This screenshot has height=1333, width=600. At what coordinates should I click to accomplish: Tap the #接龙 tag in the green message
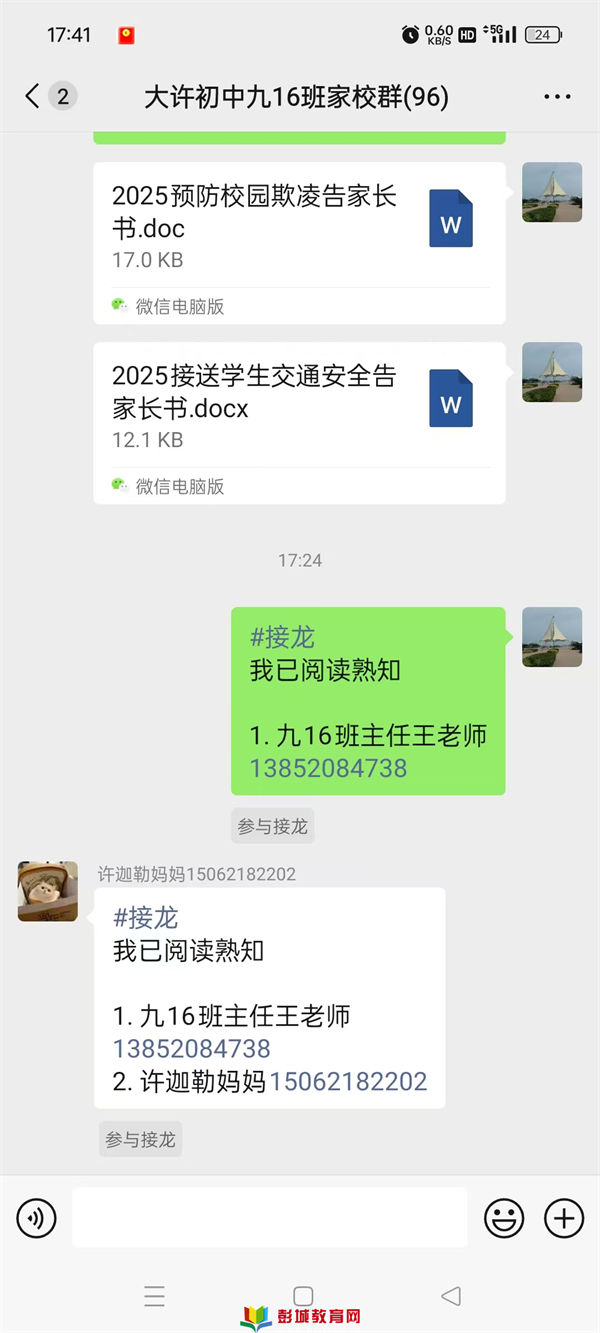point(282,637)
